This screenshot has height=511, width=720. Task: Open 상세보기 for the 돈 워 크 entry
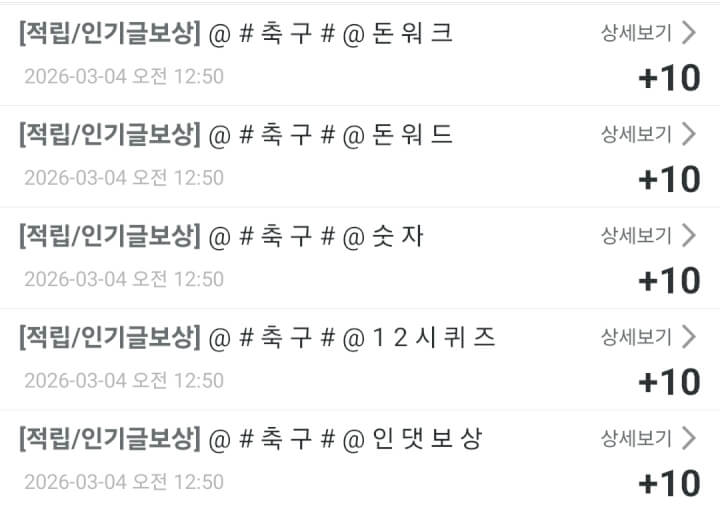click(647, 33)
